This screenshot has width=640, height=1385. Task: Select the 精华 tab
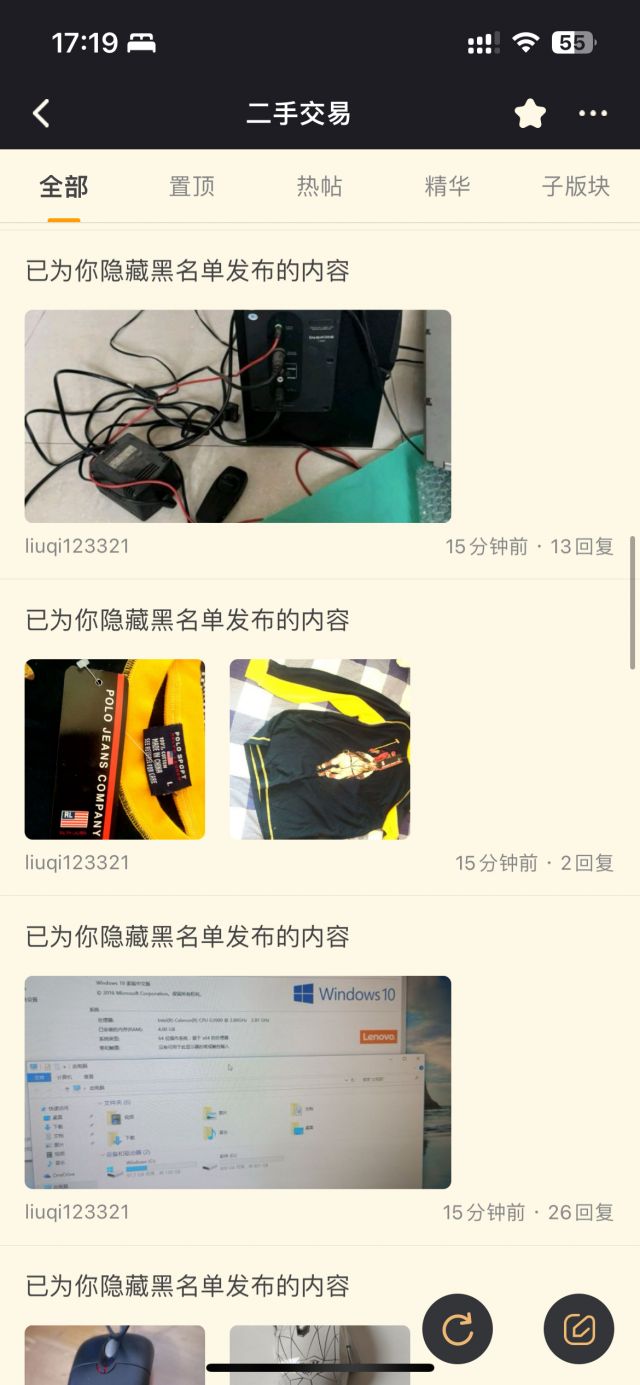pyautogui.click(x=447, y=186)
